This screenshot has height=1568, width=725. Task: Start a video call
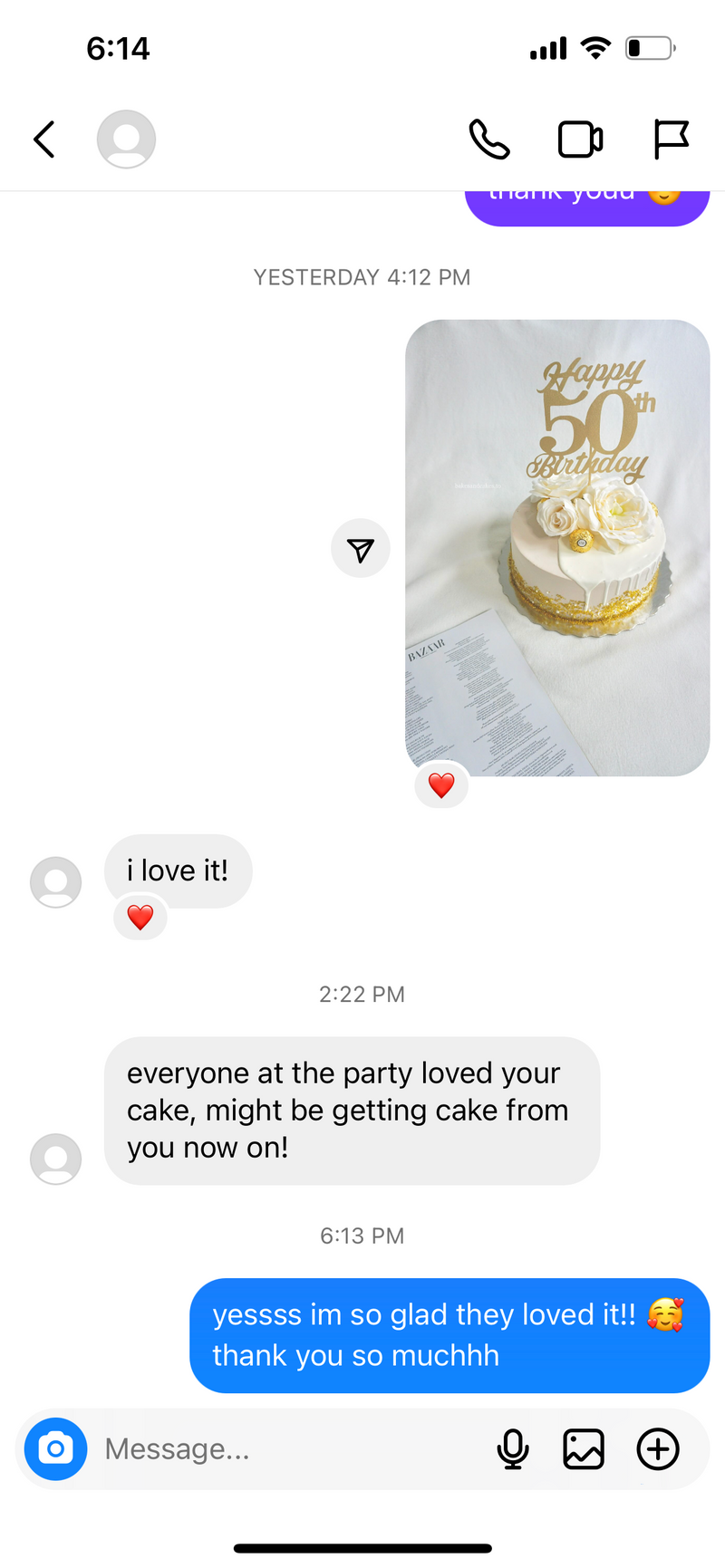[580, 139]
